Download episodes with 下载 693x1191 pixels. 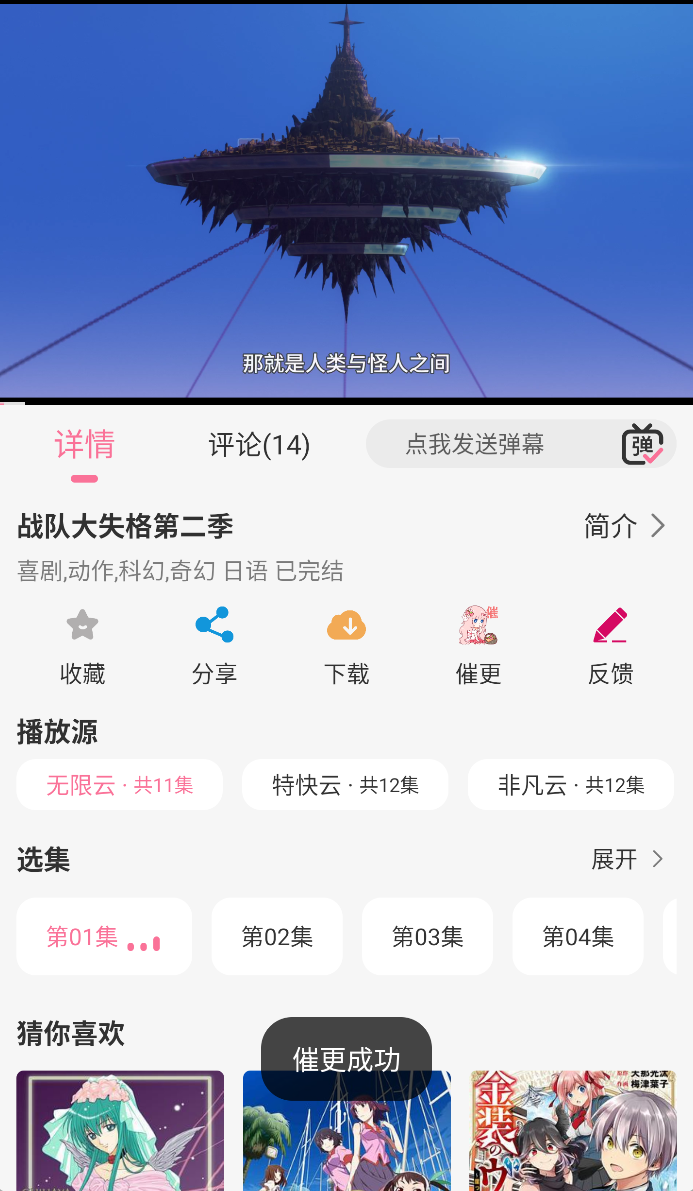point(346,646)
